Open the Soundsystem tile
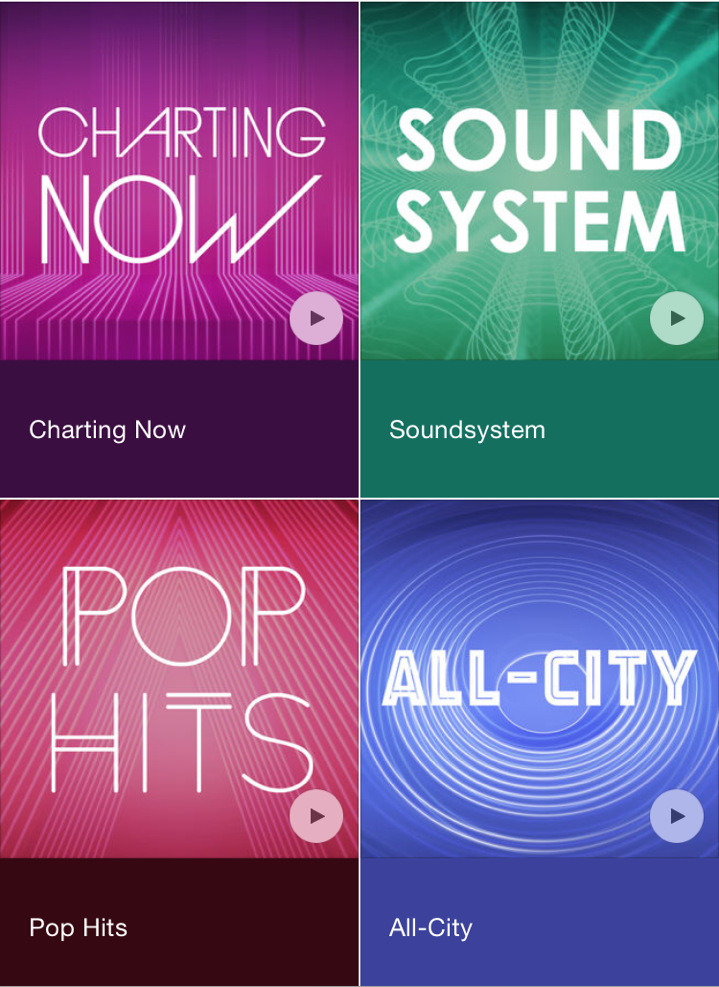Image resolution: width=719 pixels, height=987 pixels. coord(540,250)
